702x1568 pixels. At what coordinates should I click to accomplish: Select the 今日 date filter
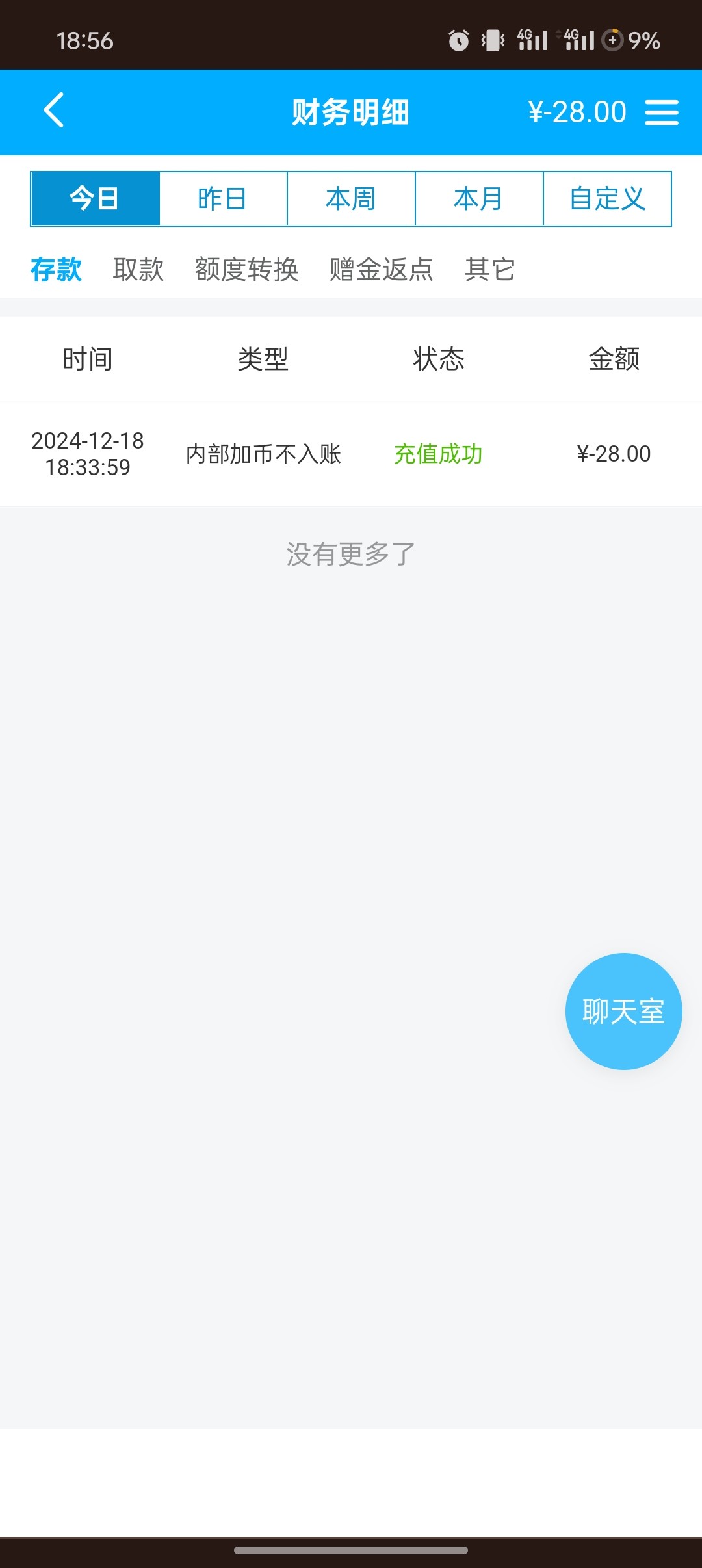coord(96,199)
